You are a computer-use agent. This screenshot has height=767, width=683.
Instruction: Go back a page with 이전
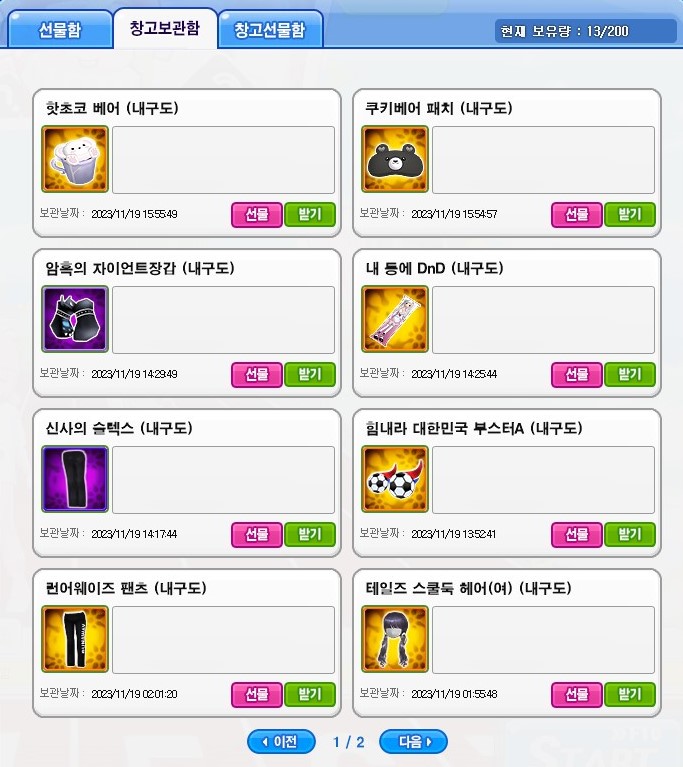[x=281, y=742]
